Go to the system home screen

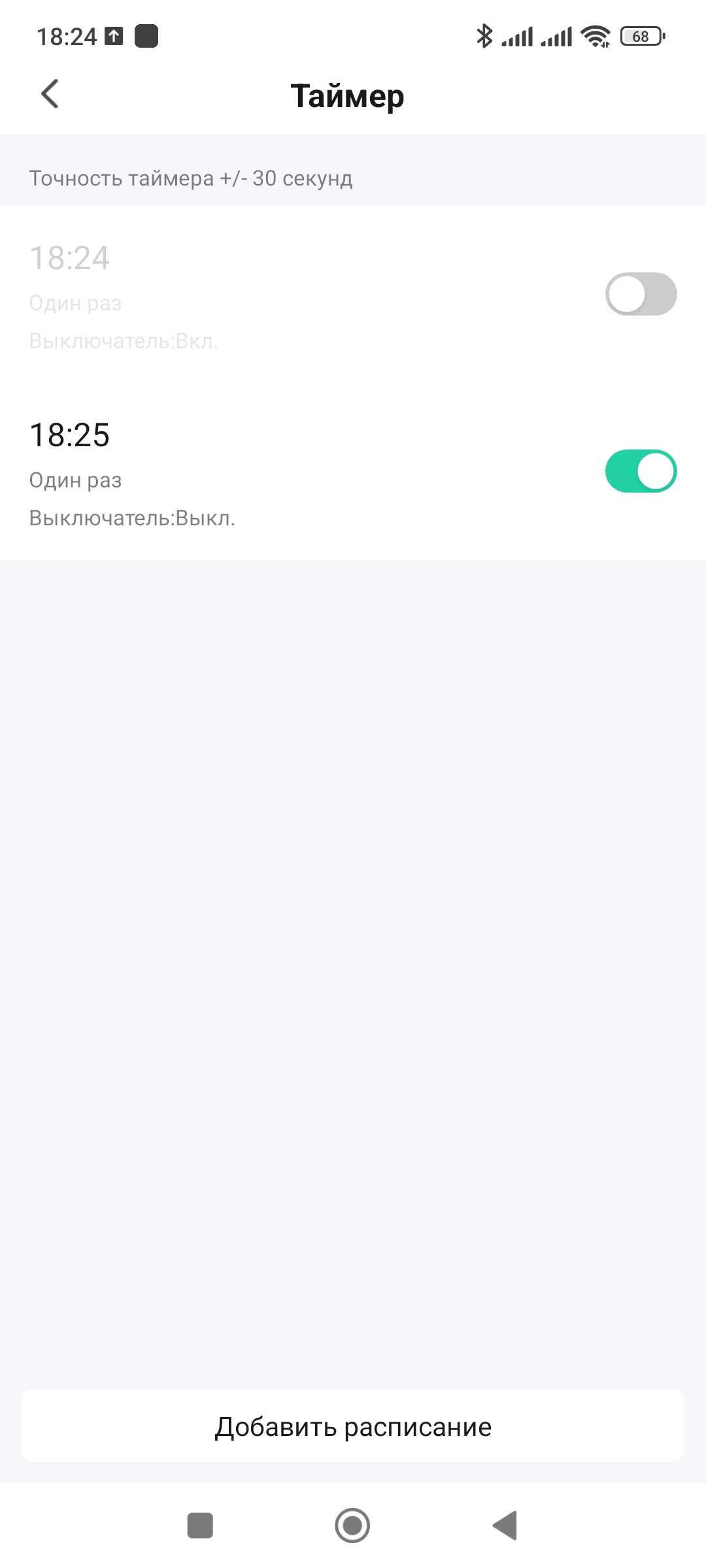(x=352, y=1526)
